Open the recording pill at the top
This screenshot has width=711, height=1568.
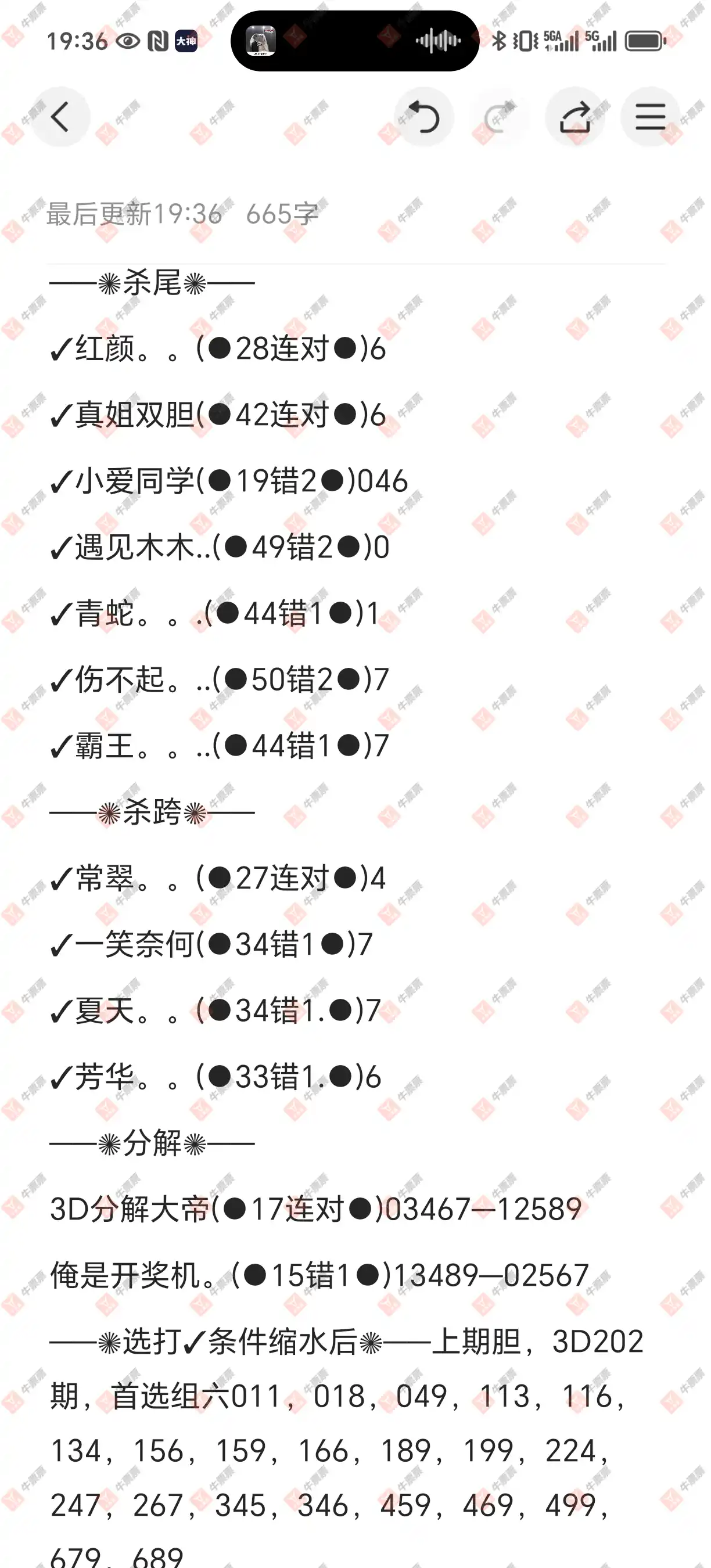coord(355,41)
